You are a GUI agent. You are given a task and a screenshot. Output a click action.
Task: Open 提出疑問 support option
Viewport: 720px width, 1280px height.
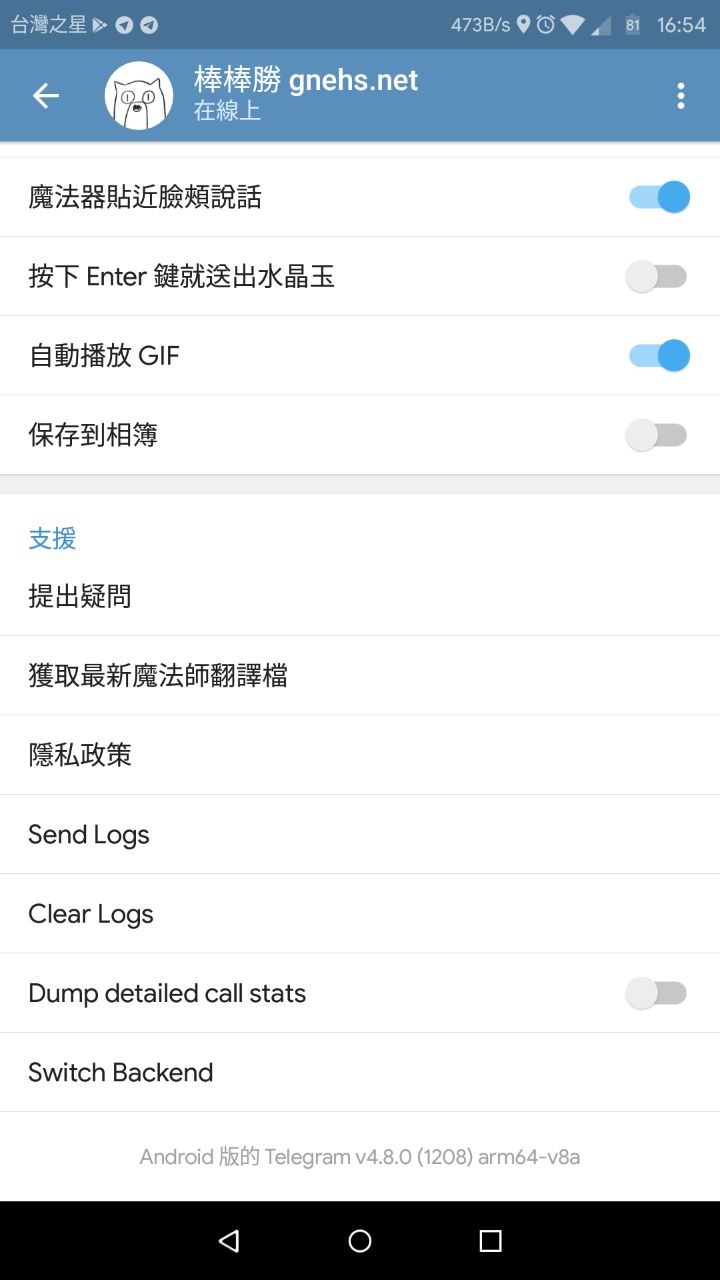coord(80,597)
